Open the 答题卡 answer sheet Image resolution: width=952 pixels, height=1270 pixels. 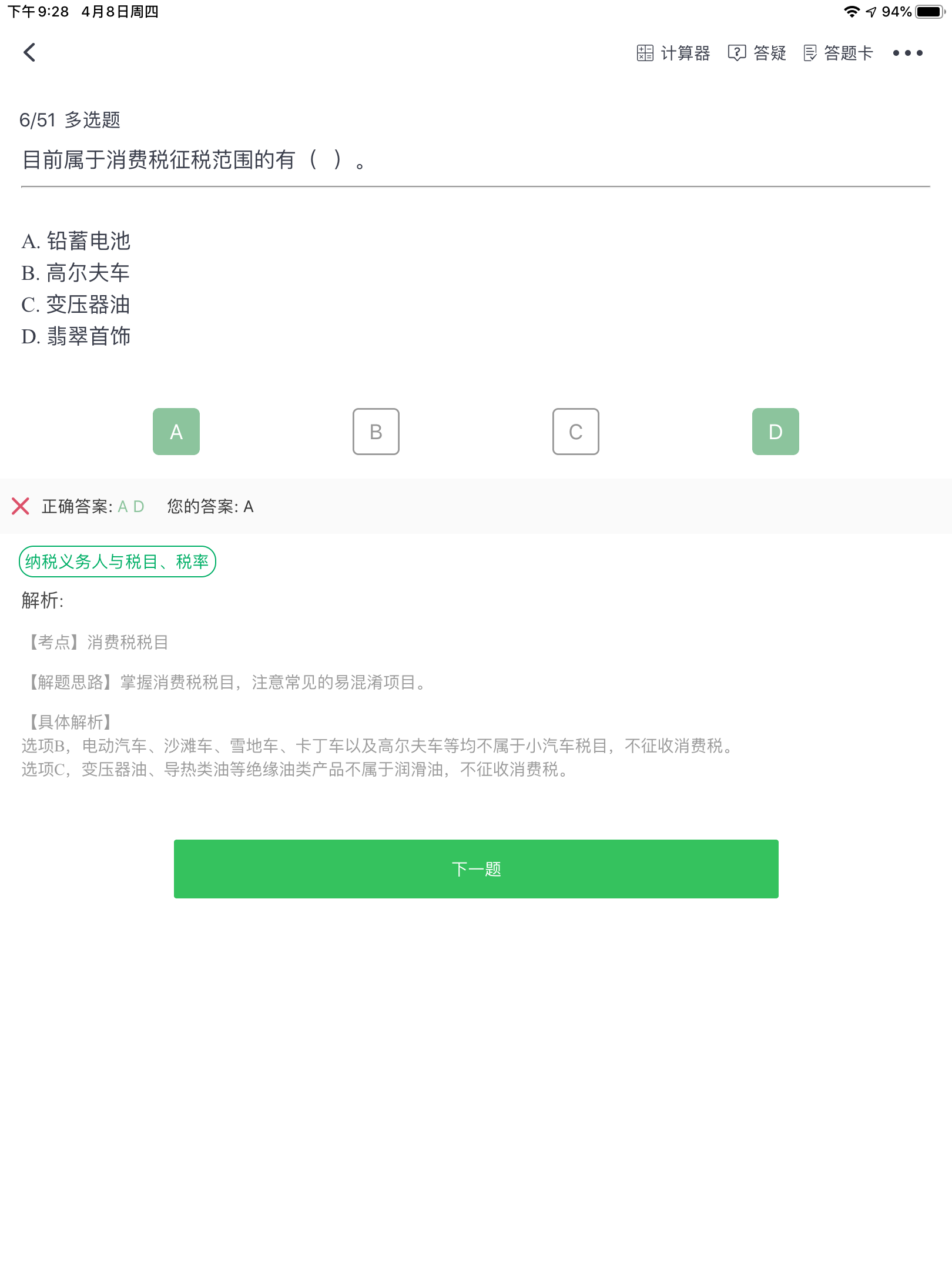coord(838,53)
